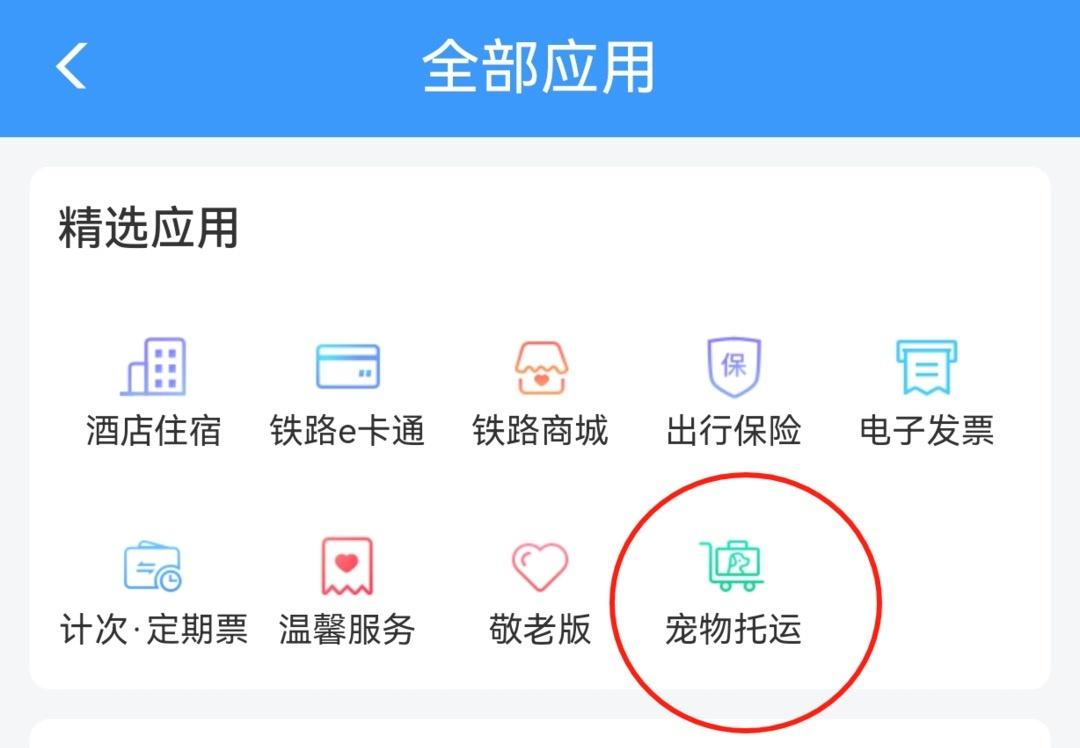The height and width of the screenshot is (748, 1080).
Task: Open 电子发票 invoices
Action: 926,390
